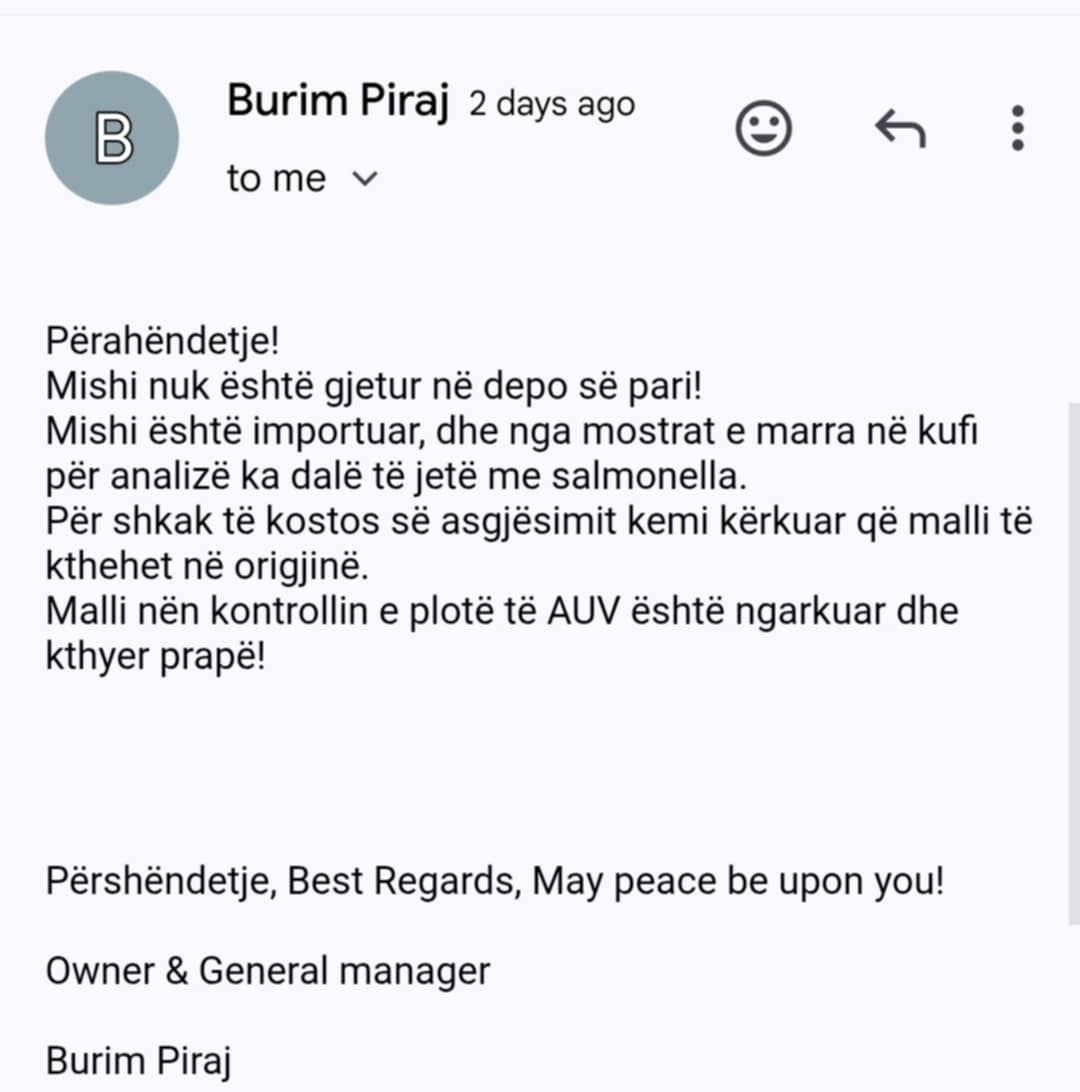
Task: Expand the 'to me' recipient details
Action: point(366,179)
